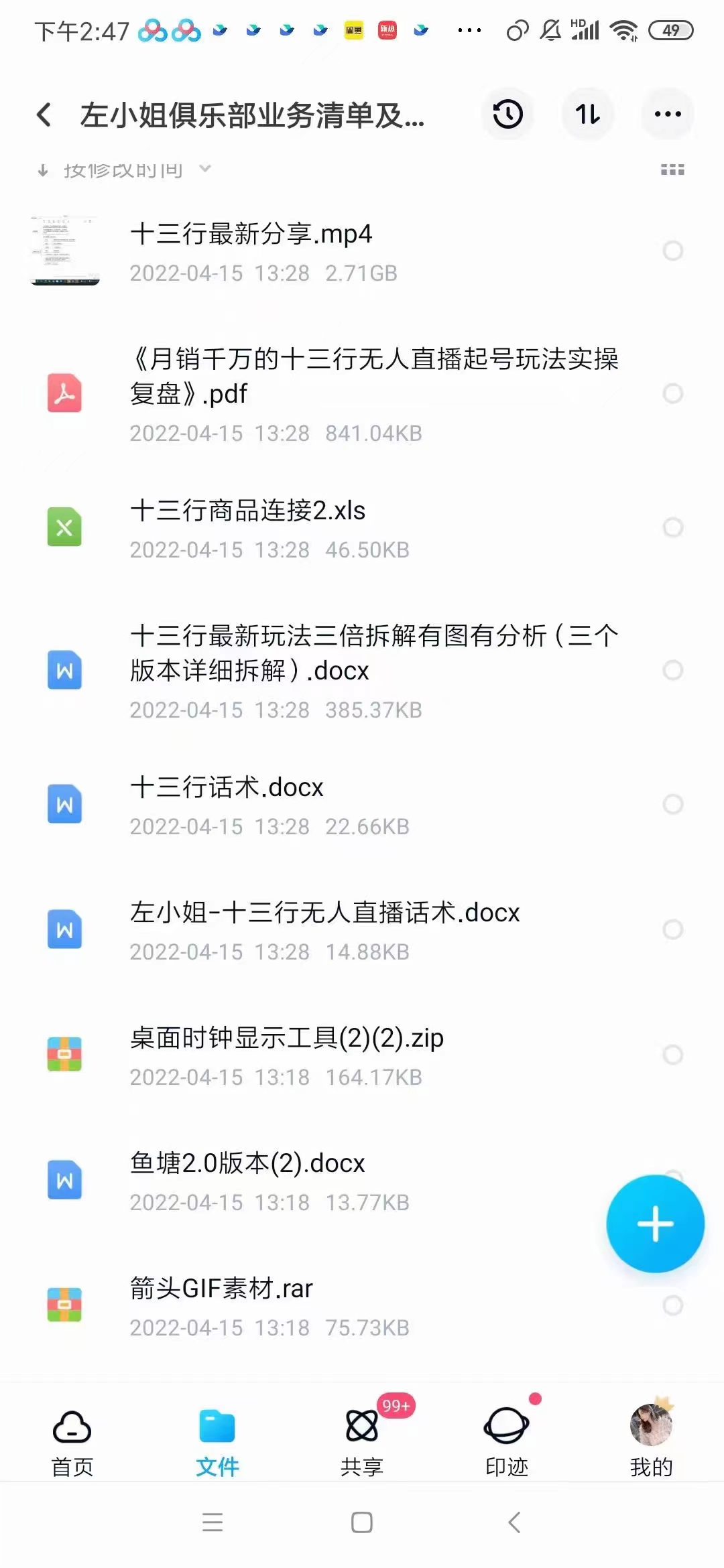Select checkbox for 十三行最新分享.mp4
The image size is (724, 1568).
[x=672, y=251]
